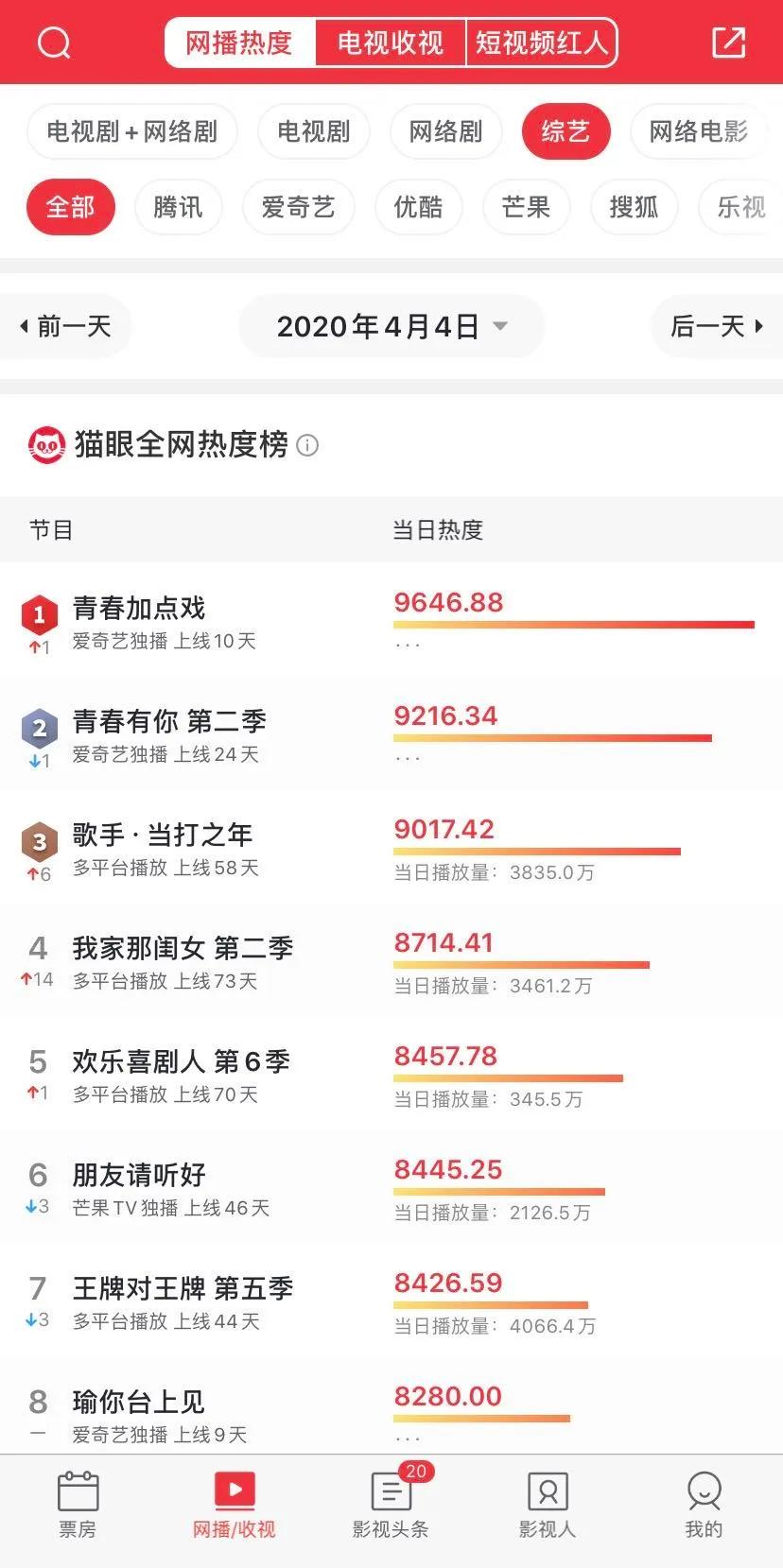
Task: Select the 网络剧 category chip
Action: pos(445,131)
